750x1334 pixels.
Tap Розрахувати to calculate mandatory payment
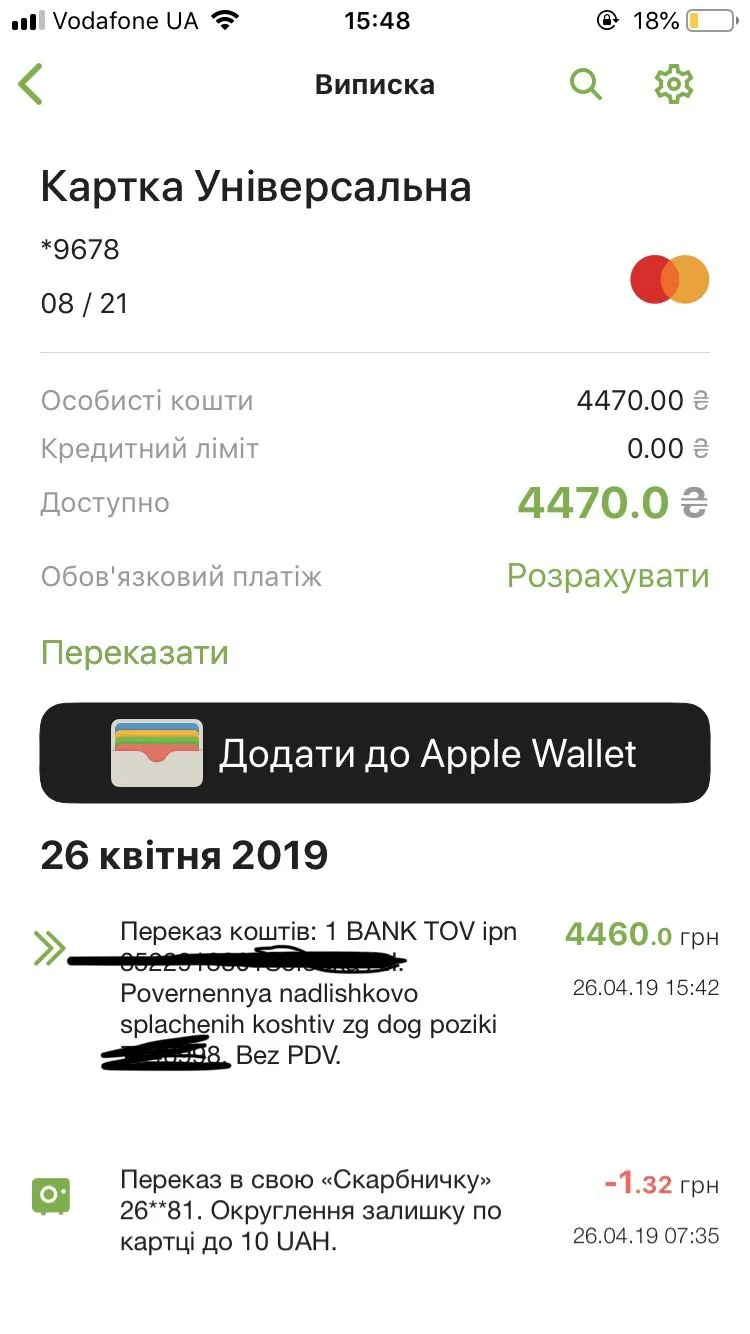tap(608, 576)
